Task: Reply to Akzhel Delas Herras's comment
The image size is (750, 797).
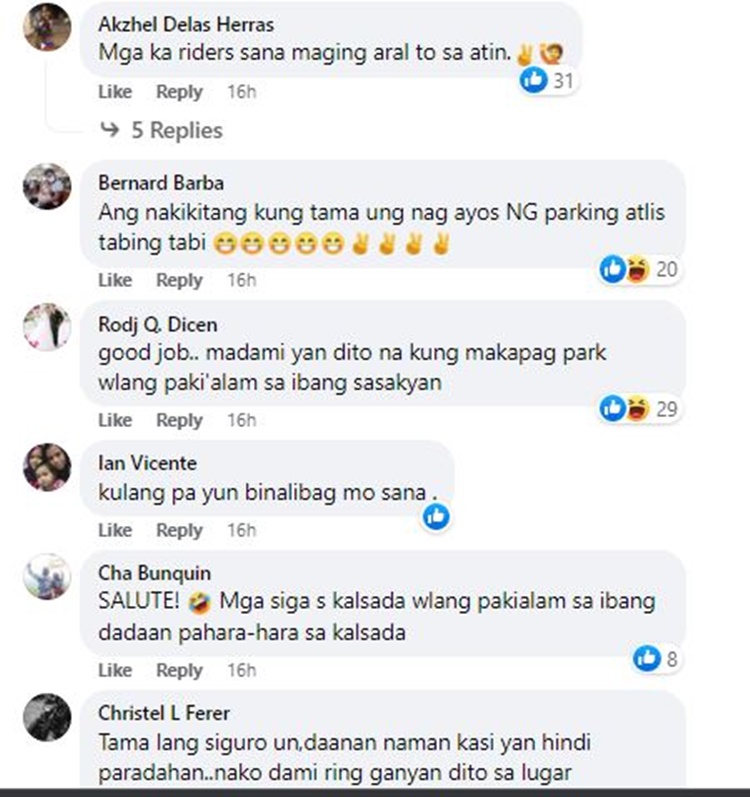Action: click(x=179, y=92)
